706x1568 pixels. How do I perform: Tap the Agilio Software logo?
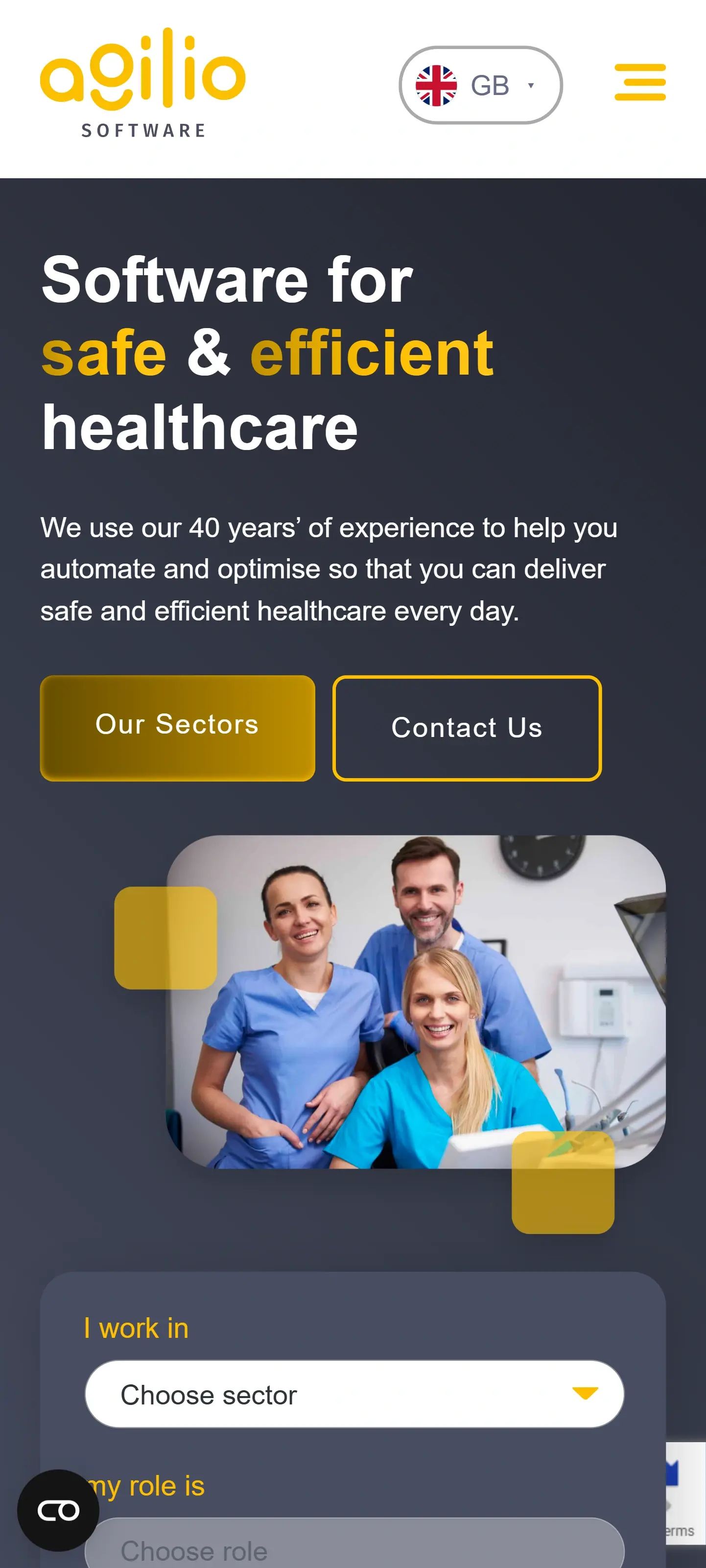[143, 83]
